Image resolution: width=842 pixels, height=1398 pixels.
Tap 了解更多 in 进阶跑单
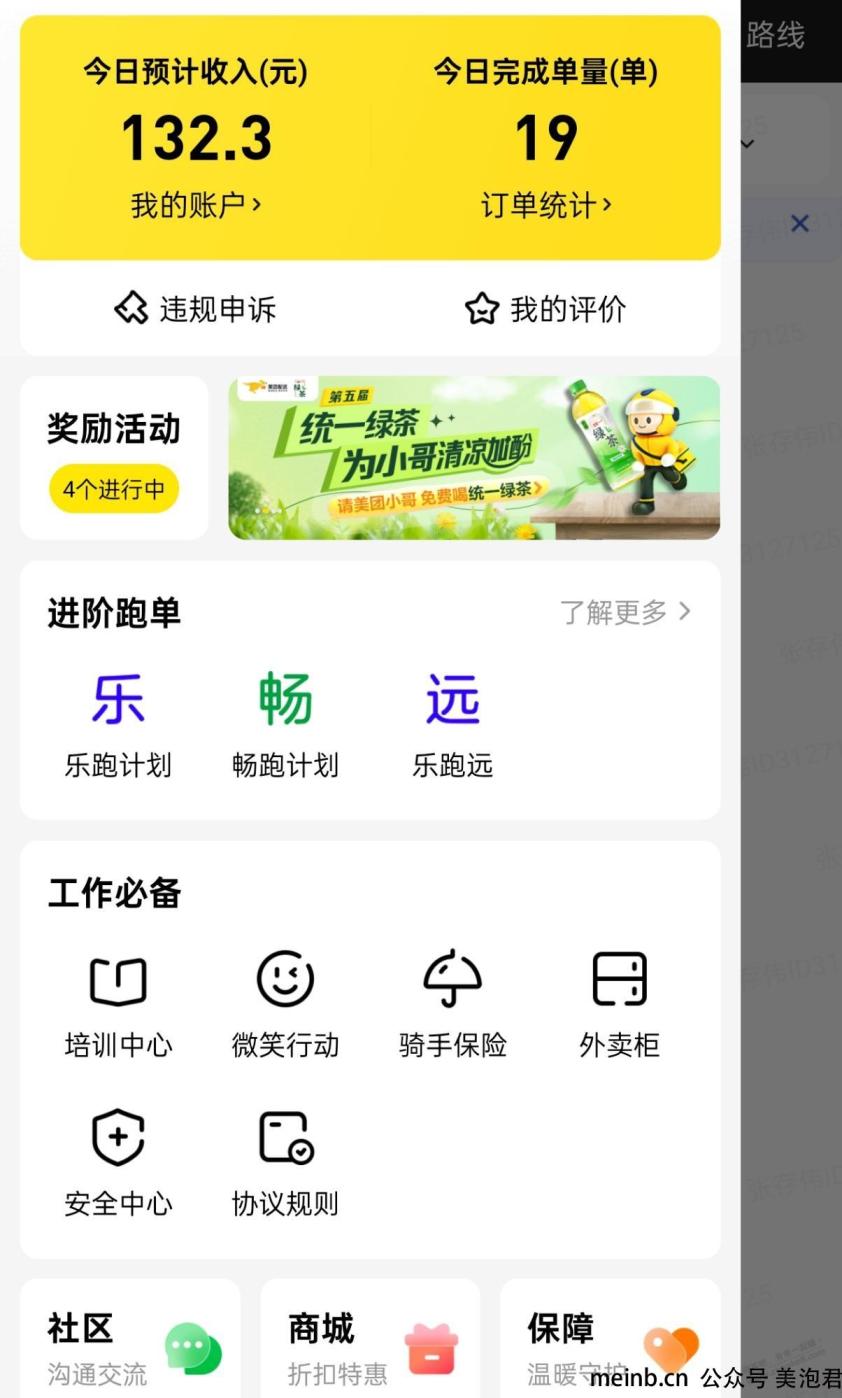coord(625,612)
